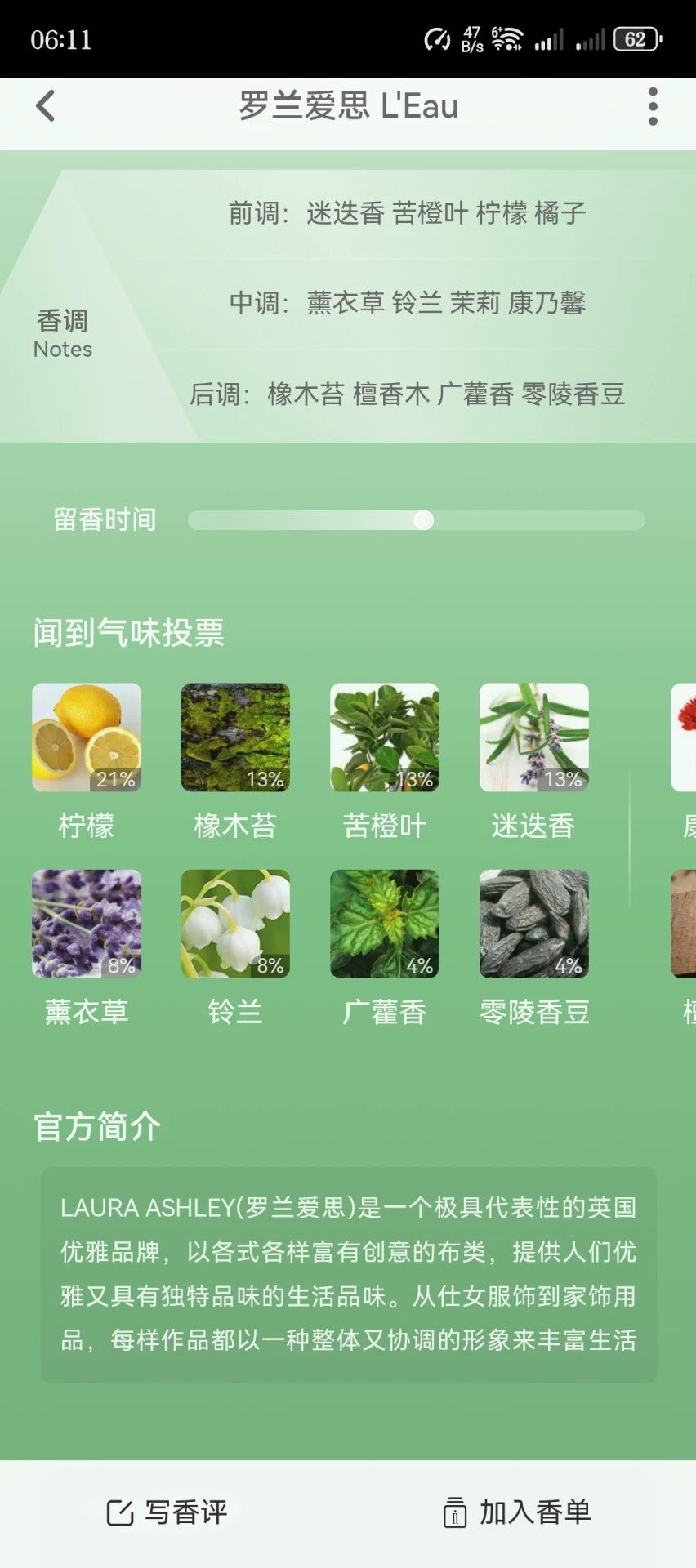
Task: Expand the 官方简介 description box
Action: 349,1274
